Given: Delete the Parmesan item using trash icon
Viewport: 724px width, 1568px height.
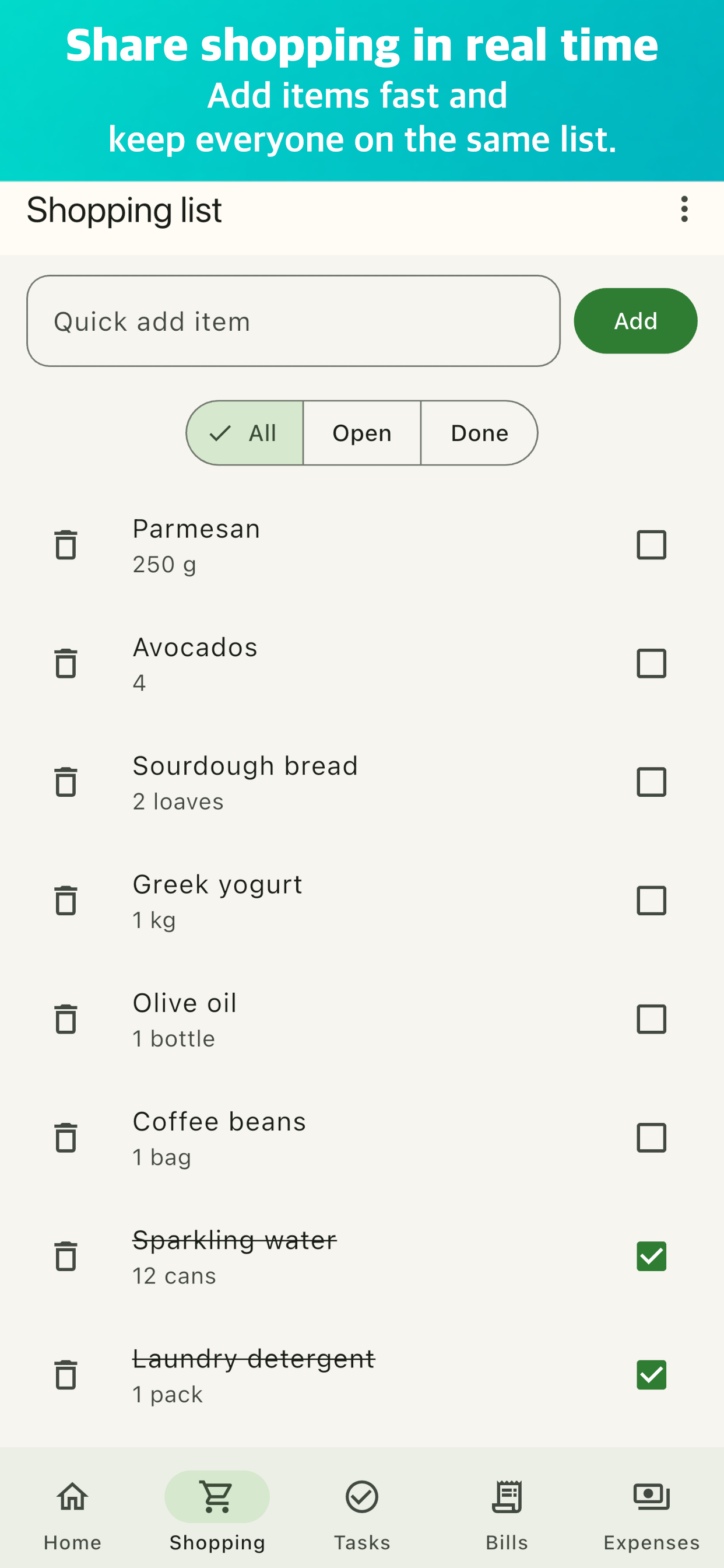Looking at the screenshot, I should pos(66,545).
